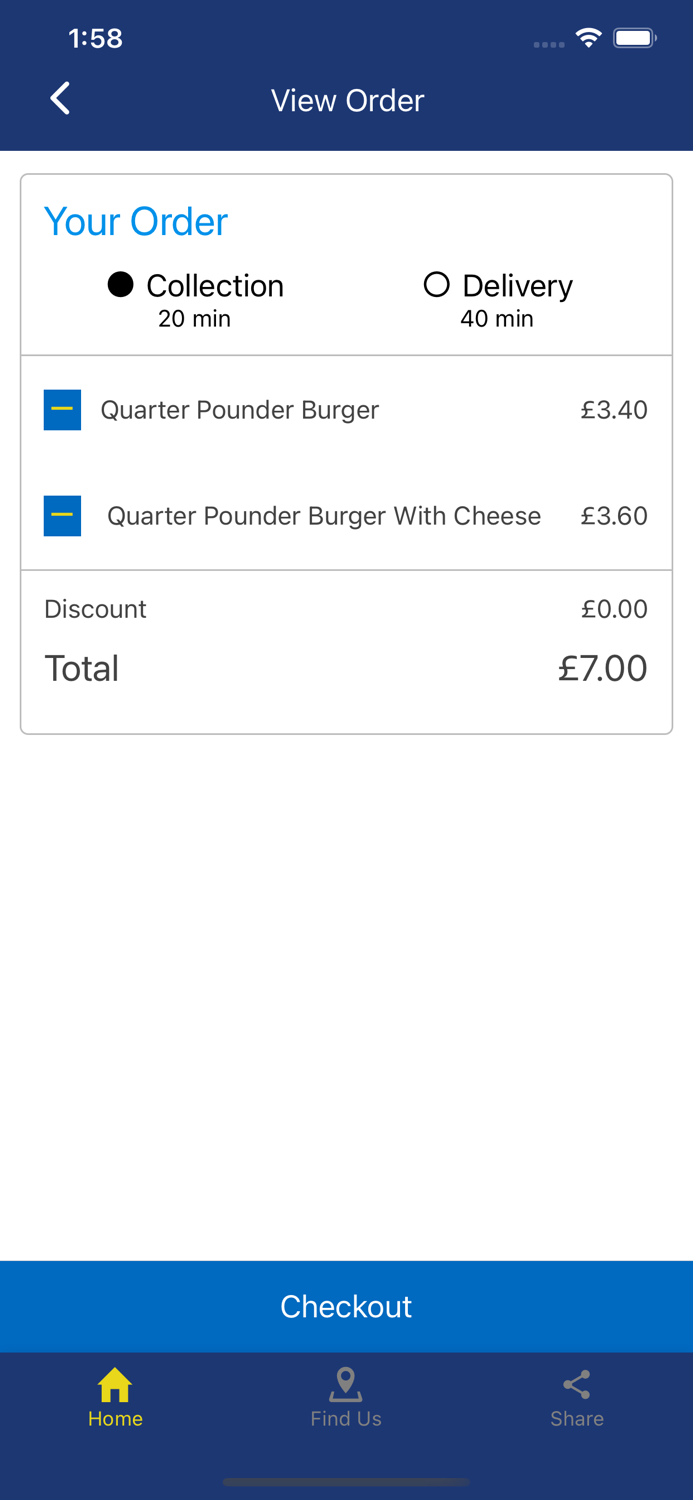This screenshot has height=1500, width=693.
Task: Open the Find Us tab
Action: click(x=346, y=1398)
